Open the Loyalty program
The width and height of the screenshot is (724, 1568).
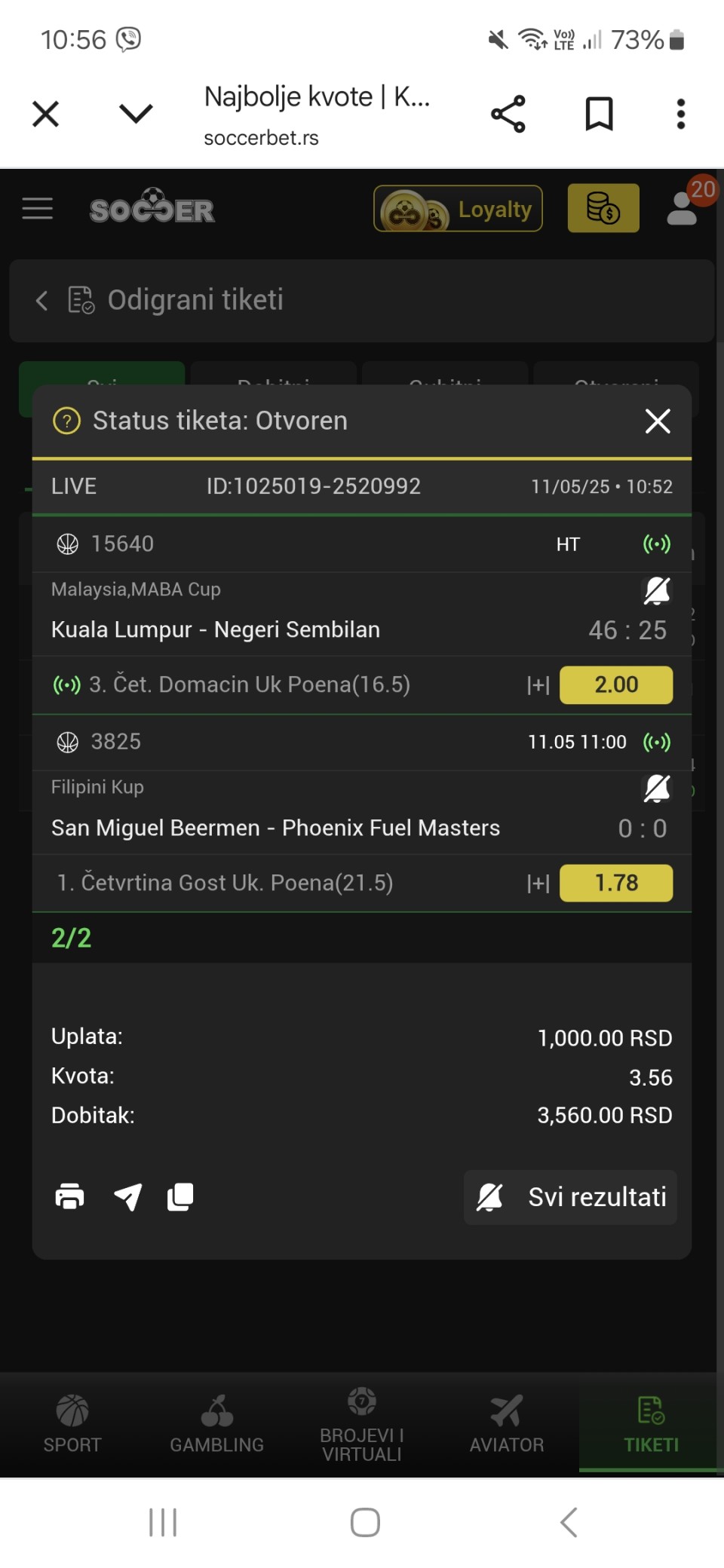pos(458,209)
